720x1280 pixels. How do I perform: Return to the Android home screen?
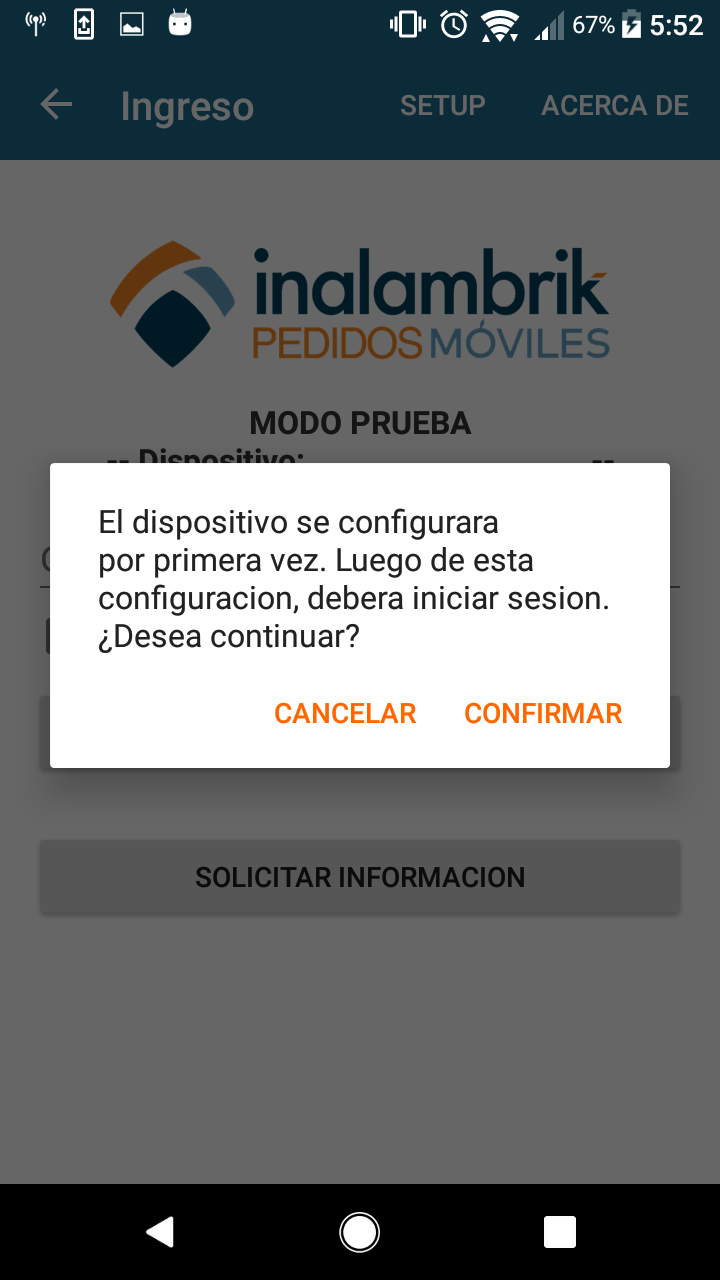tap(359, 1232)
